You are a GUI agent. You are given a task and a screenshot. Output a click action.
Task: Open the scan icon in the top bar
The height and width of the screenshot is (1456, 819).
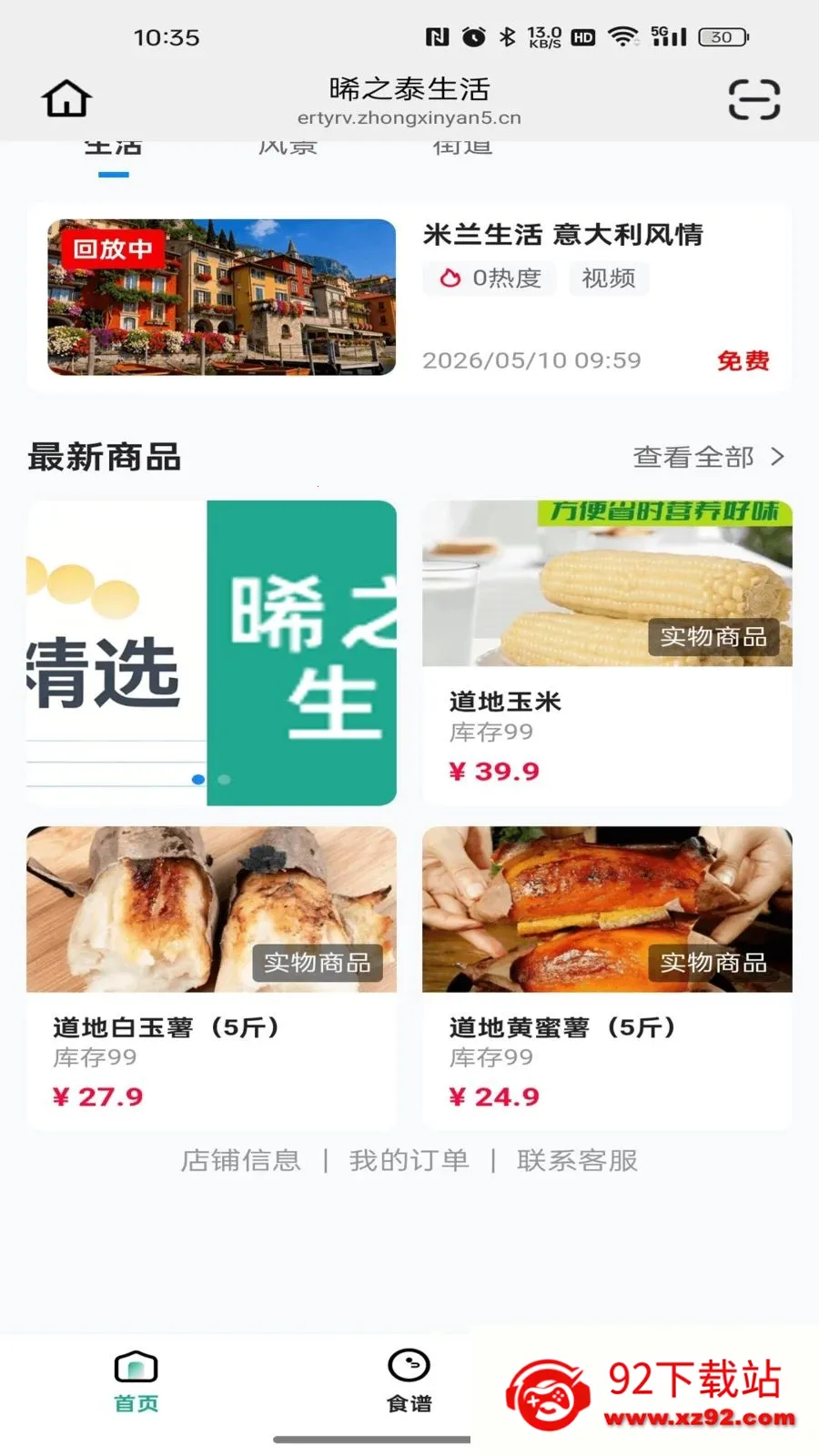tap(754, 99)
